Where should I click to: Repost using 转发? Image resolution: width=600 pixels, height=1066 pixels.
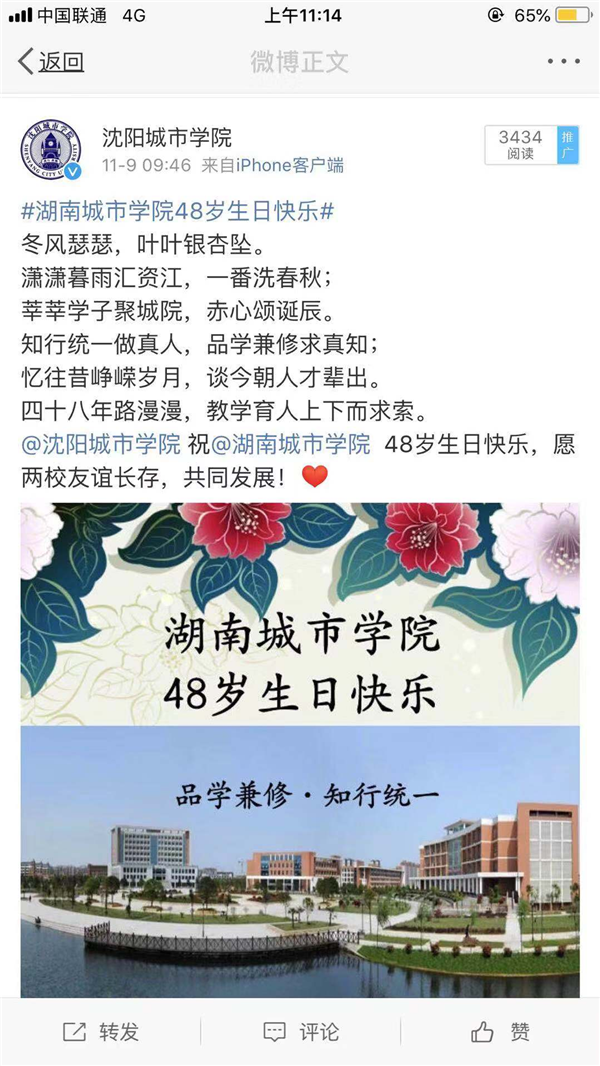point(100,1032)
